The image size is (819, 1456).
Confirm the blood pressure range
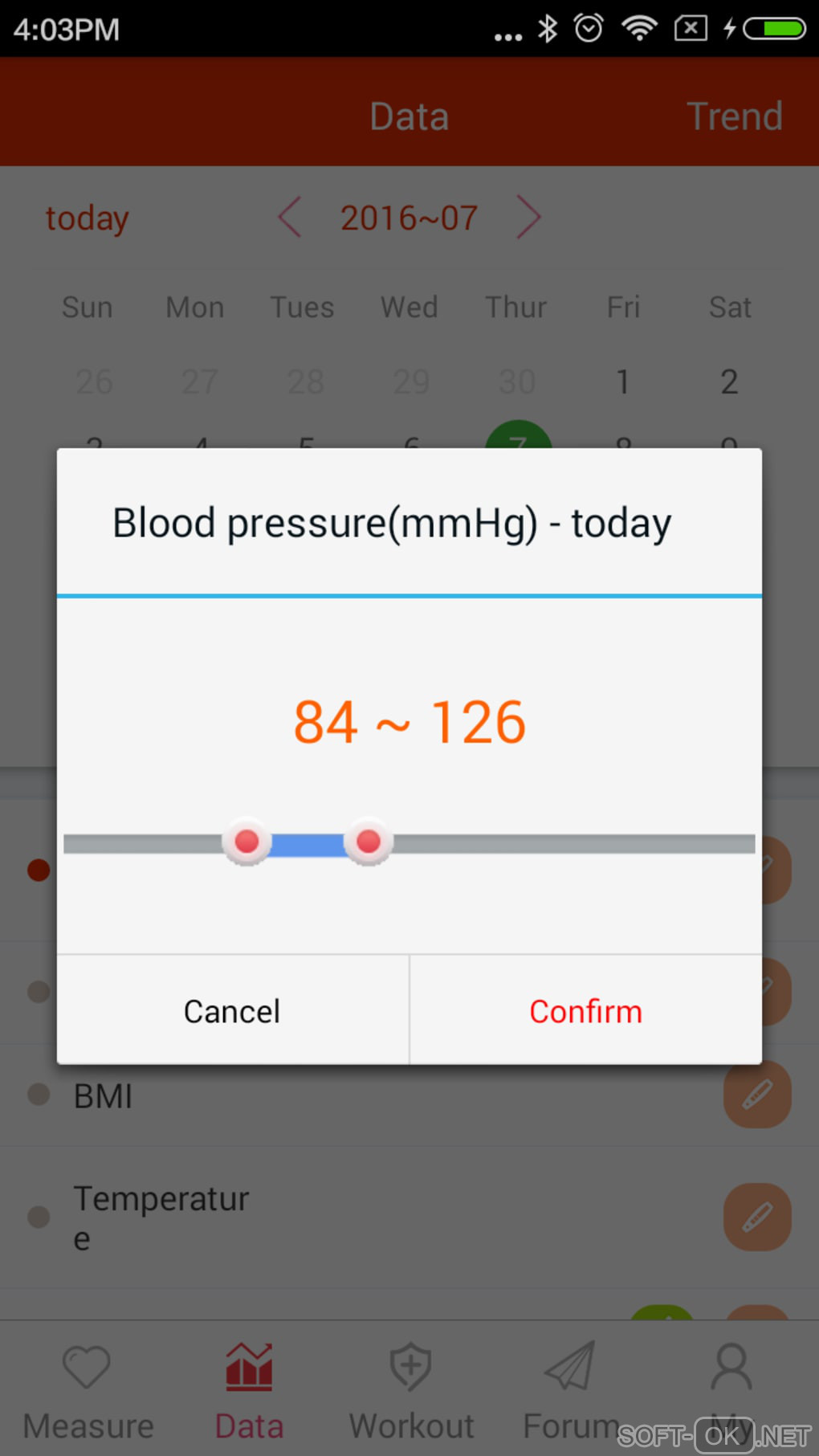(585, 1010)
